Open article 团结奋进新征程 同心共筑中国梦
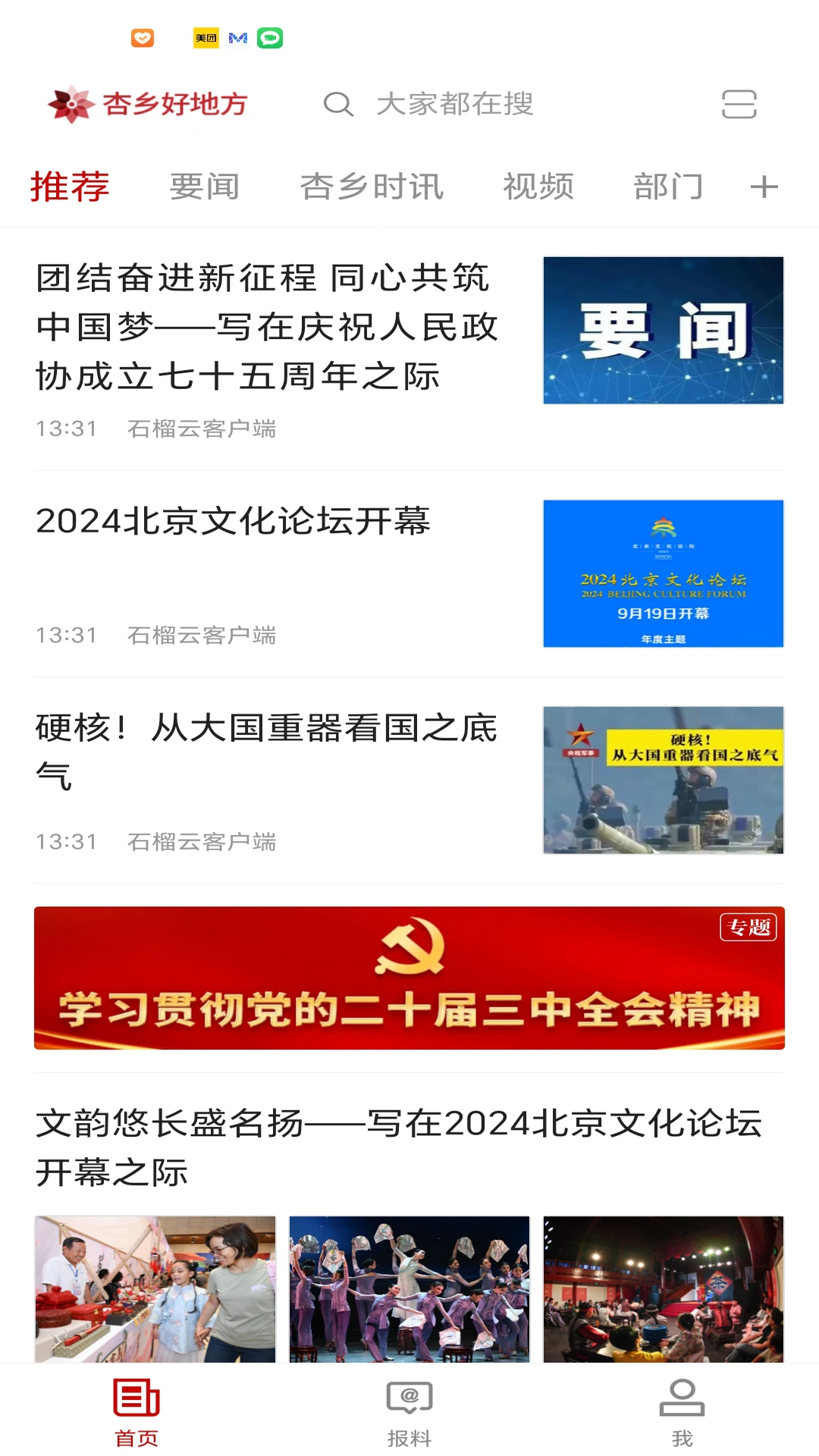This screenshot has height=1456, width=819. [x=267, y=327]
